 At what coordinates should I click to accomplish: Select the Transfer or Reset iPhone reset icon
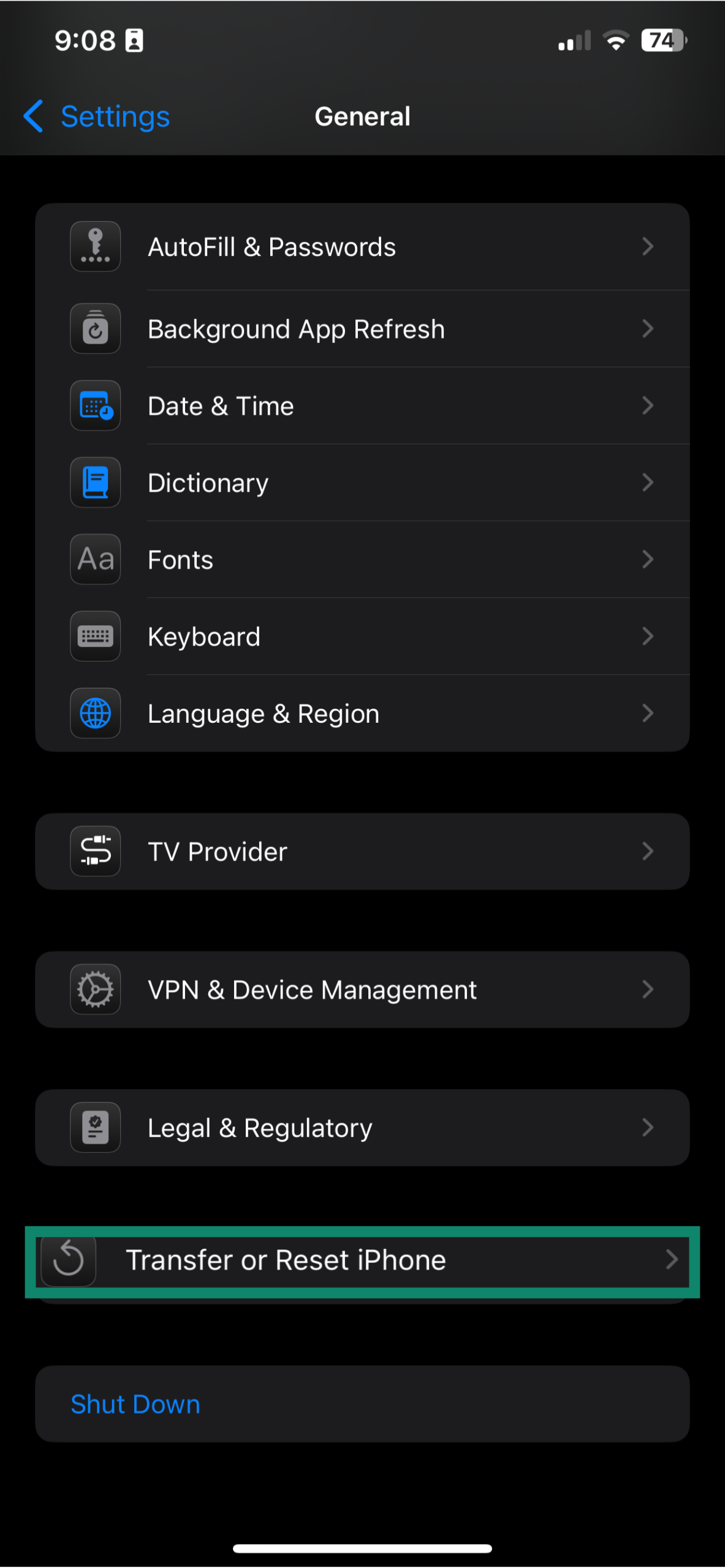coord(68,1260)
